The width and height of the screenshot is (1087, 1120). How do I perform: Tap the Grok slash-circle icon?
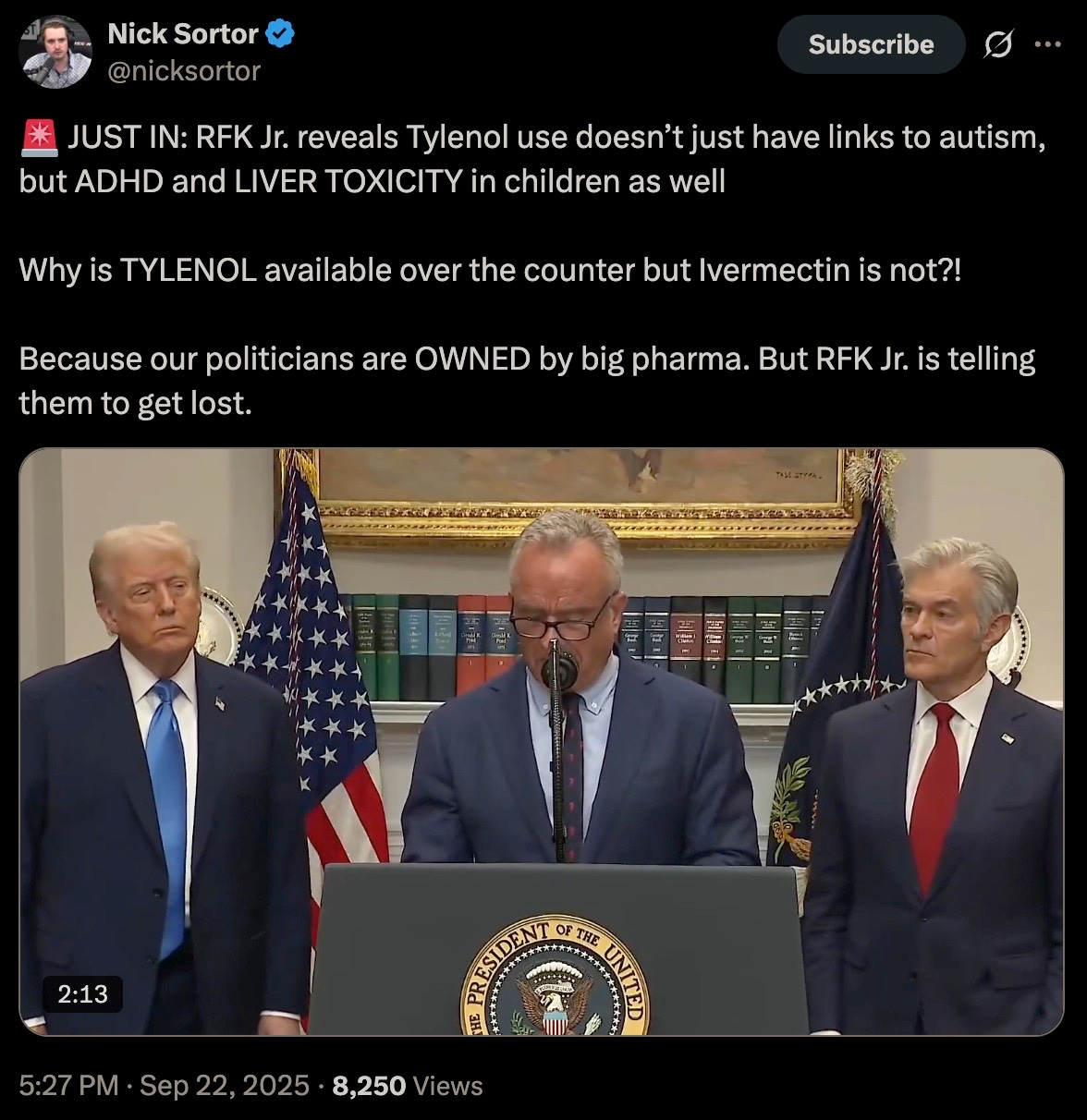point(1000,44)
